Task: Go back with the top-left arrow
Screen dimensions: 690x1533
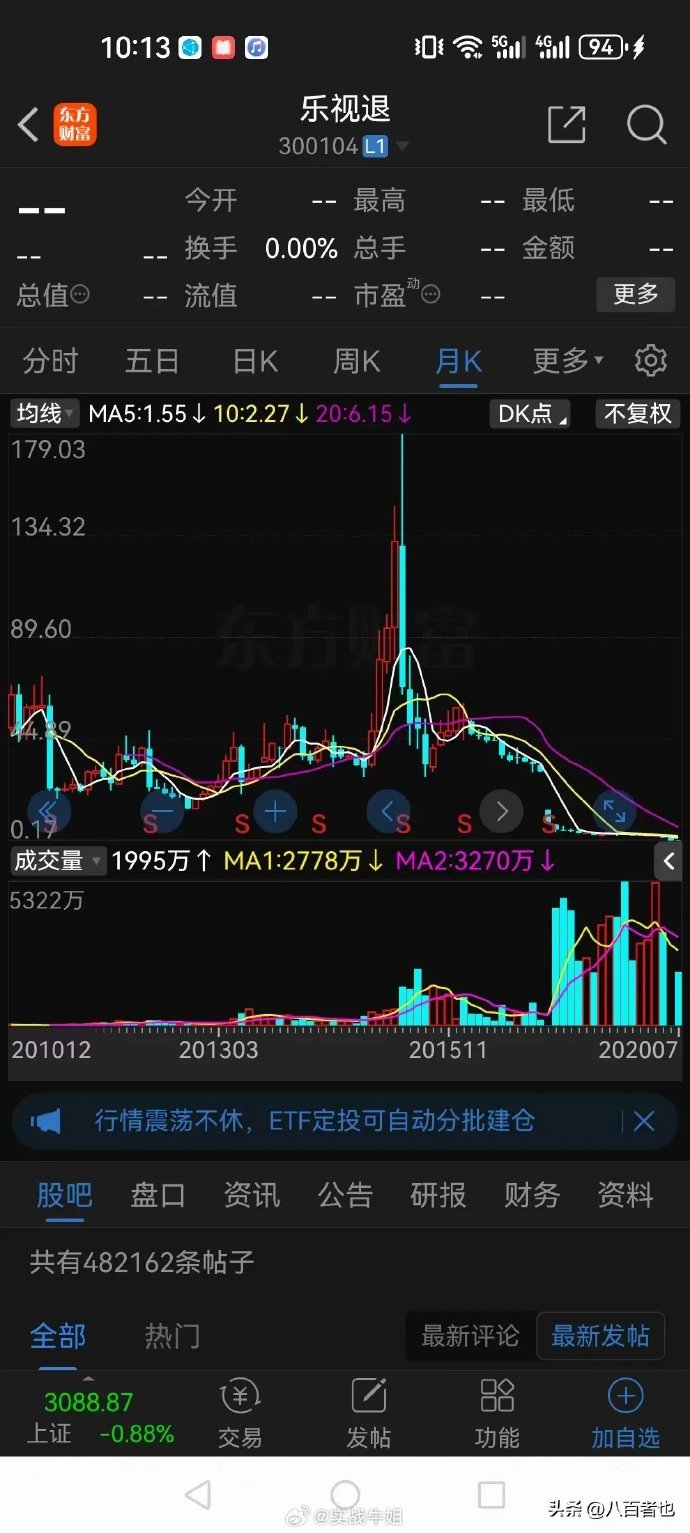Action: (28, 125)
